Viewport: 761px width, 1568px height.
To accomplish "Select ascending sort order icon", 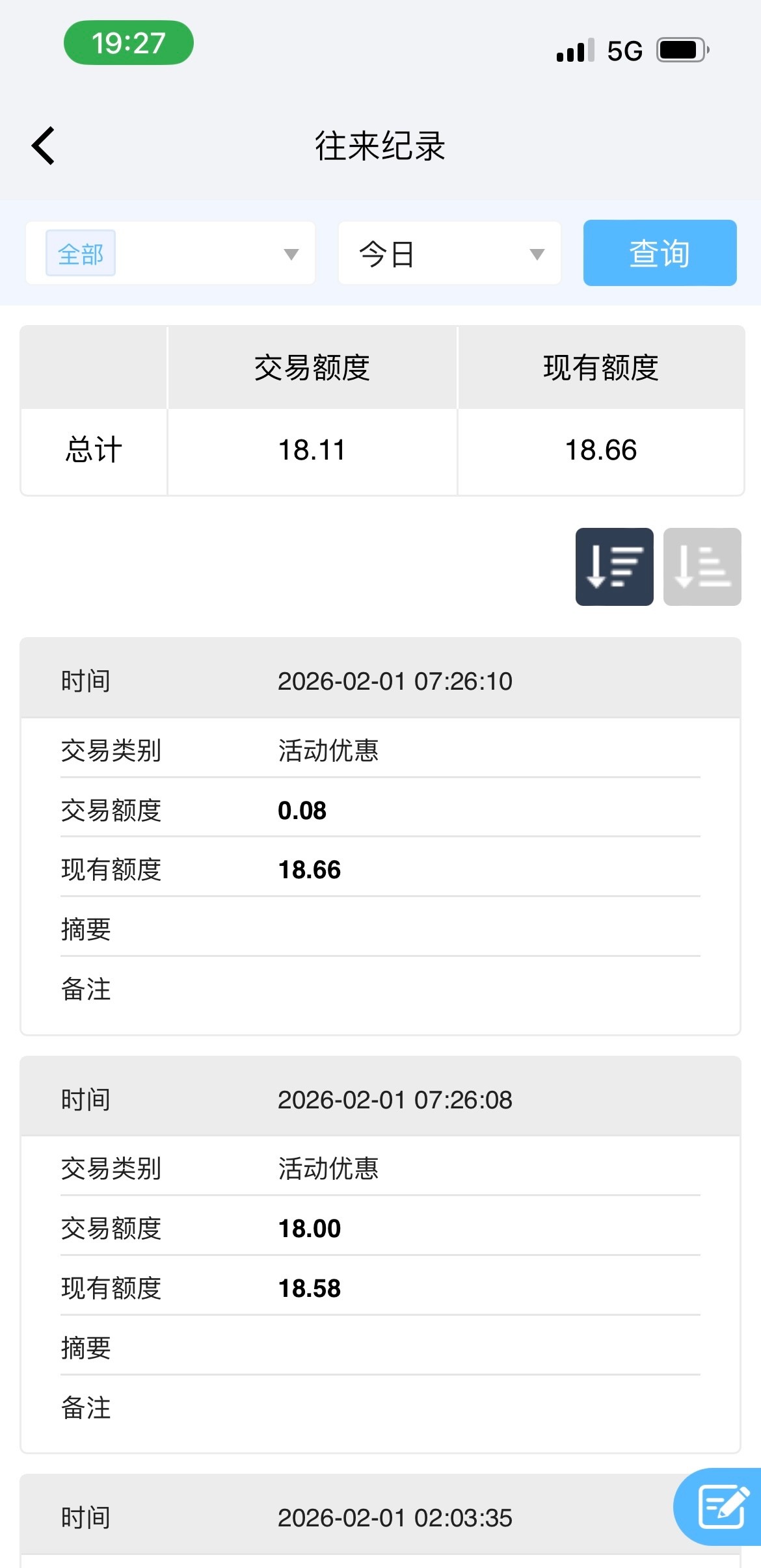I will [x=702, y=567].
